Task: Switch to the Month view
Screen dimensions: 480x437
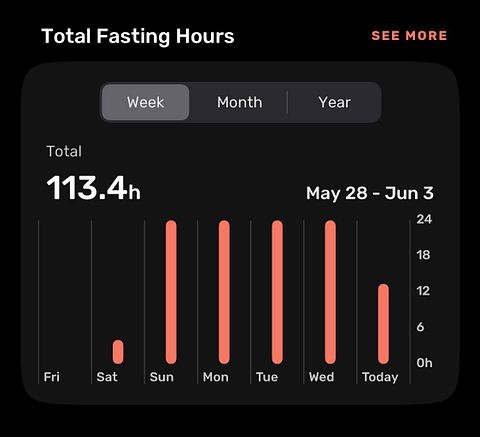Action: pos(239,102)
